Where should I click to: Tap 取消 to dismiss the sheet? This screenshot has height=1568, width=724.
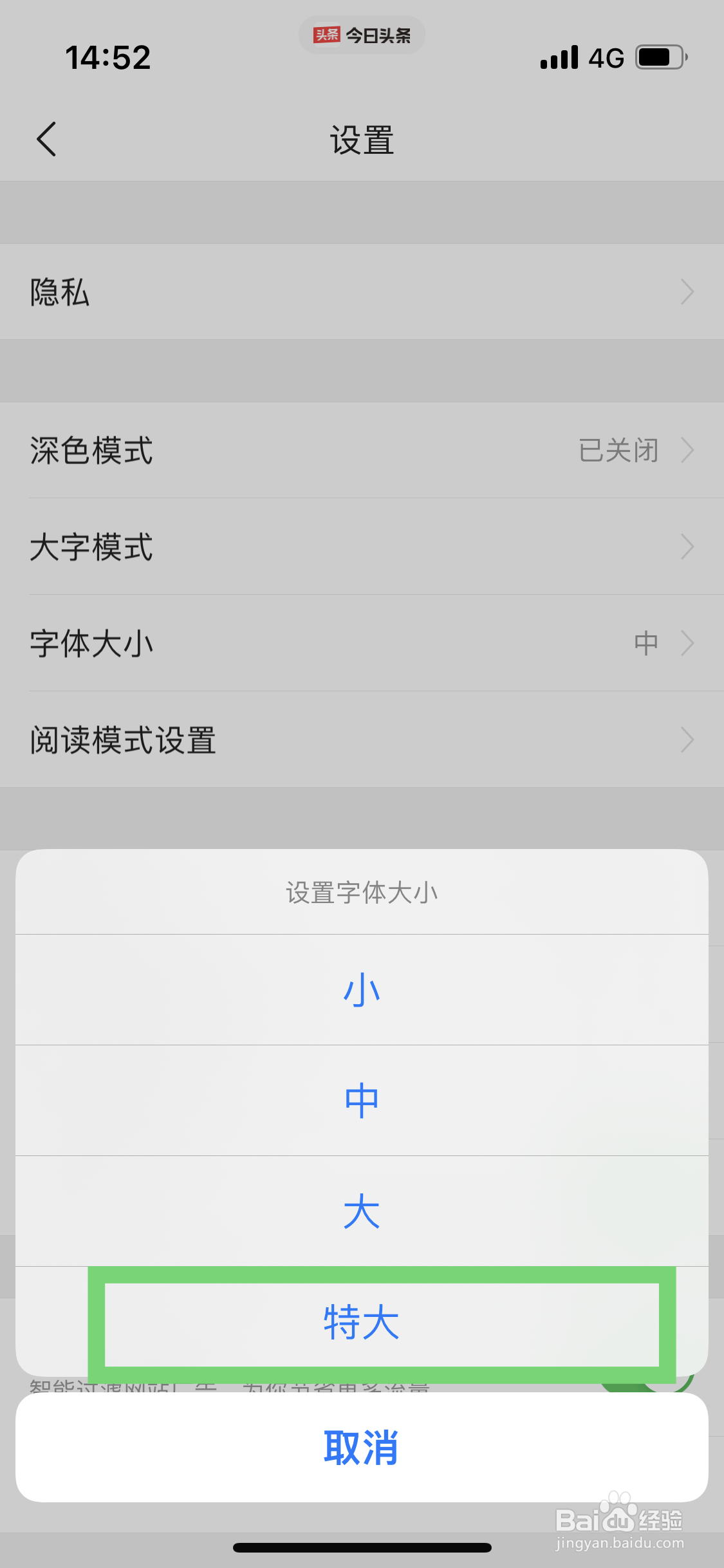(362, 1447)
